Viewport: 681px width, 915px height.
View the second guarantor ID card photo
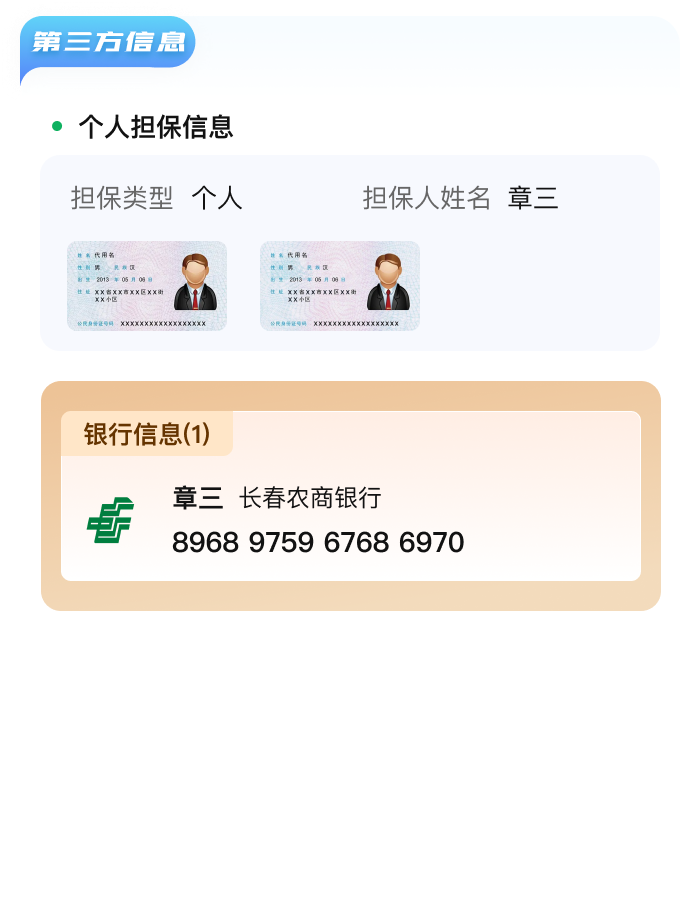[x=340, y=286]
